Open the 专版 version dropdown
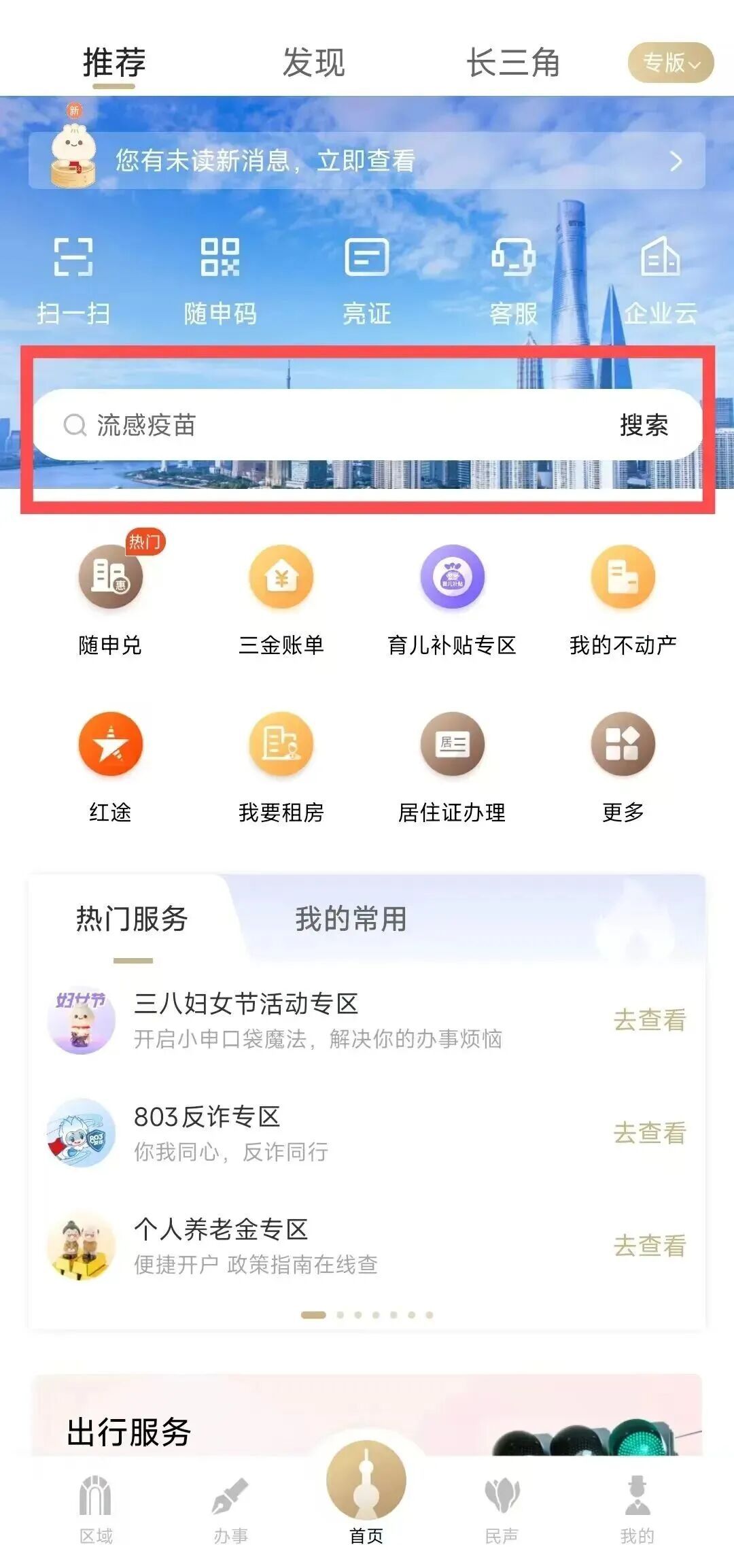This screenshot has width=734, height=1568. point(670,63)
